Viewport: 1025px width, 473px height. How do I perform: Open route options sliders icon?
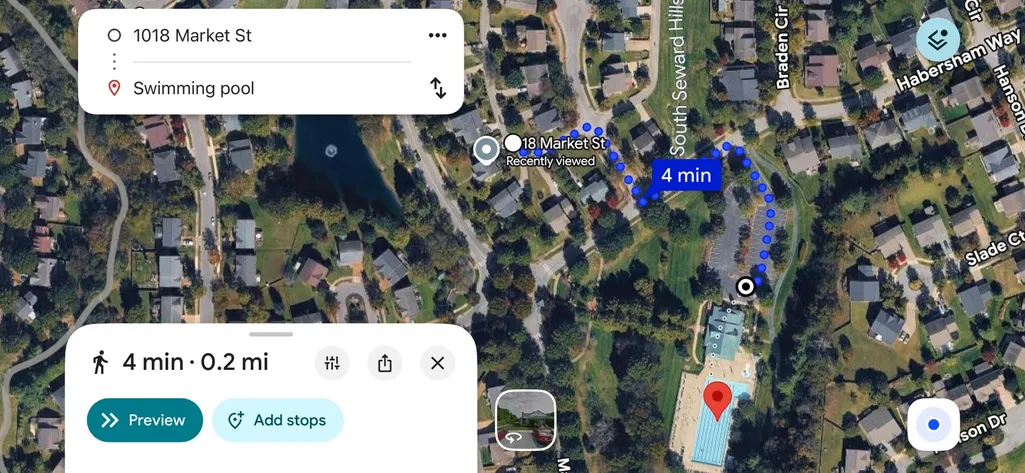[332, 363]
